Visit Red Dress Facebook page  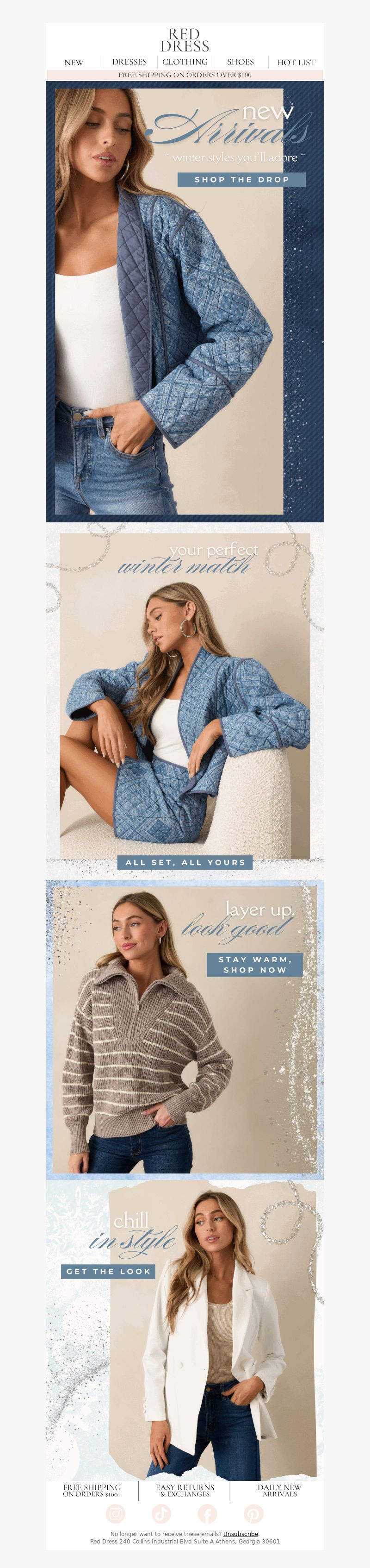click(x=207, y=1513)
